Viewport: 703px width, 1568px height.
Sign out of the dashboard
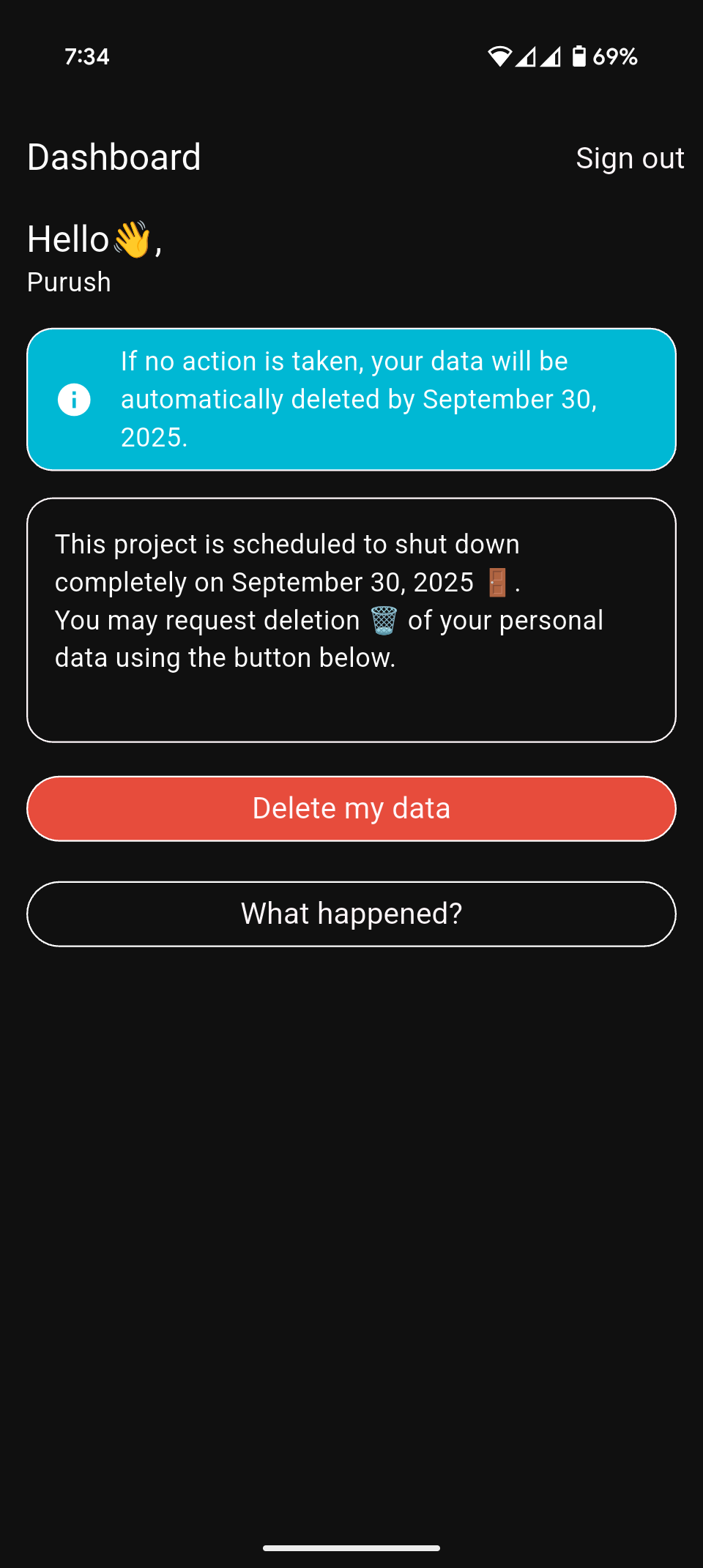pos(630,158)
